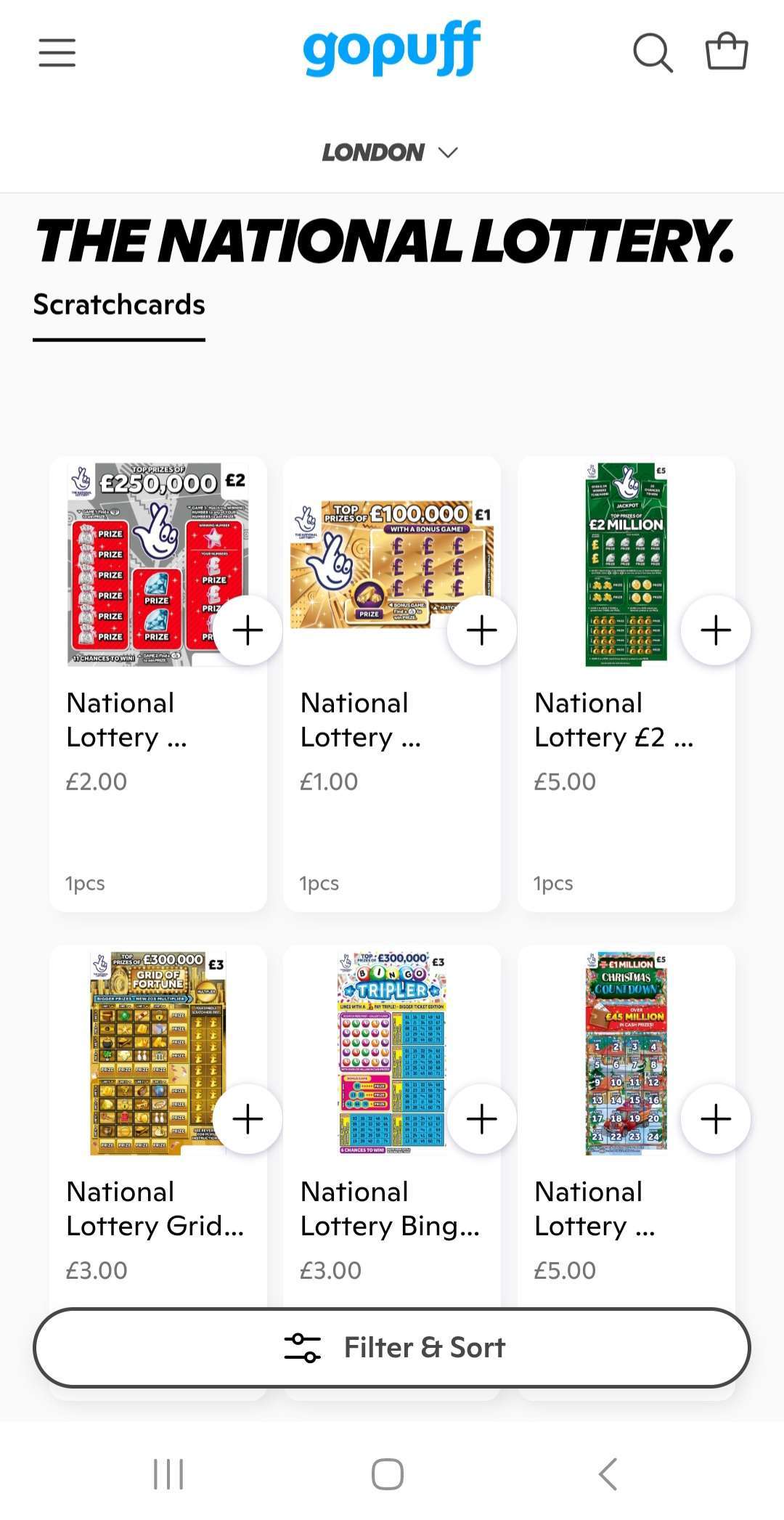784x1520 pixels.
Task: Add the Grid of Fortune scratchcard to bag
Action: (248, 1119)
